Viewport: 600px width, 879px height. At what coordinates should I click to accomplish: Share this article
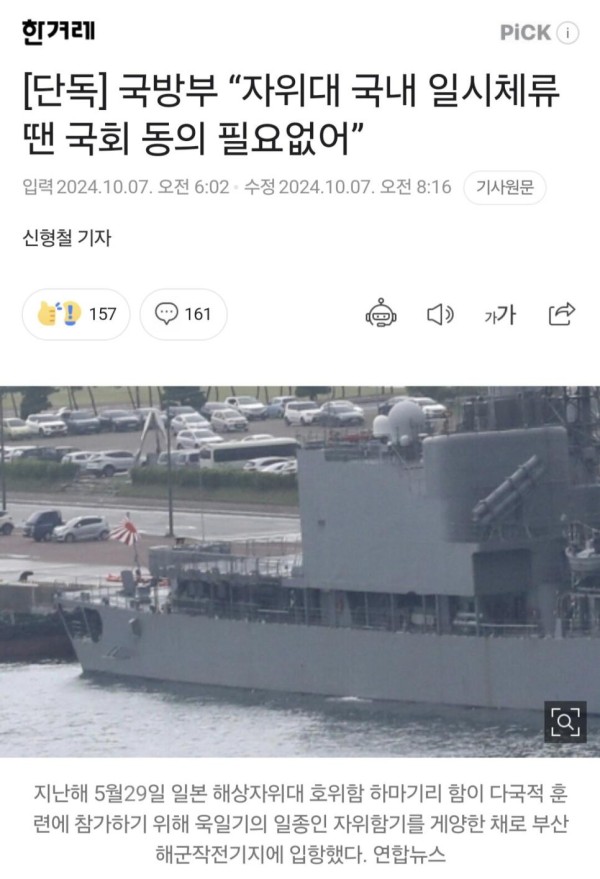click(562, 314)
